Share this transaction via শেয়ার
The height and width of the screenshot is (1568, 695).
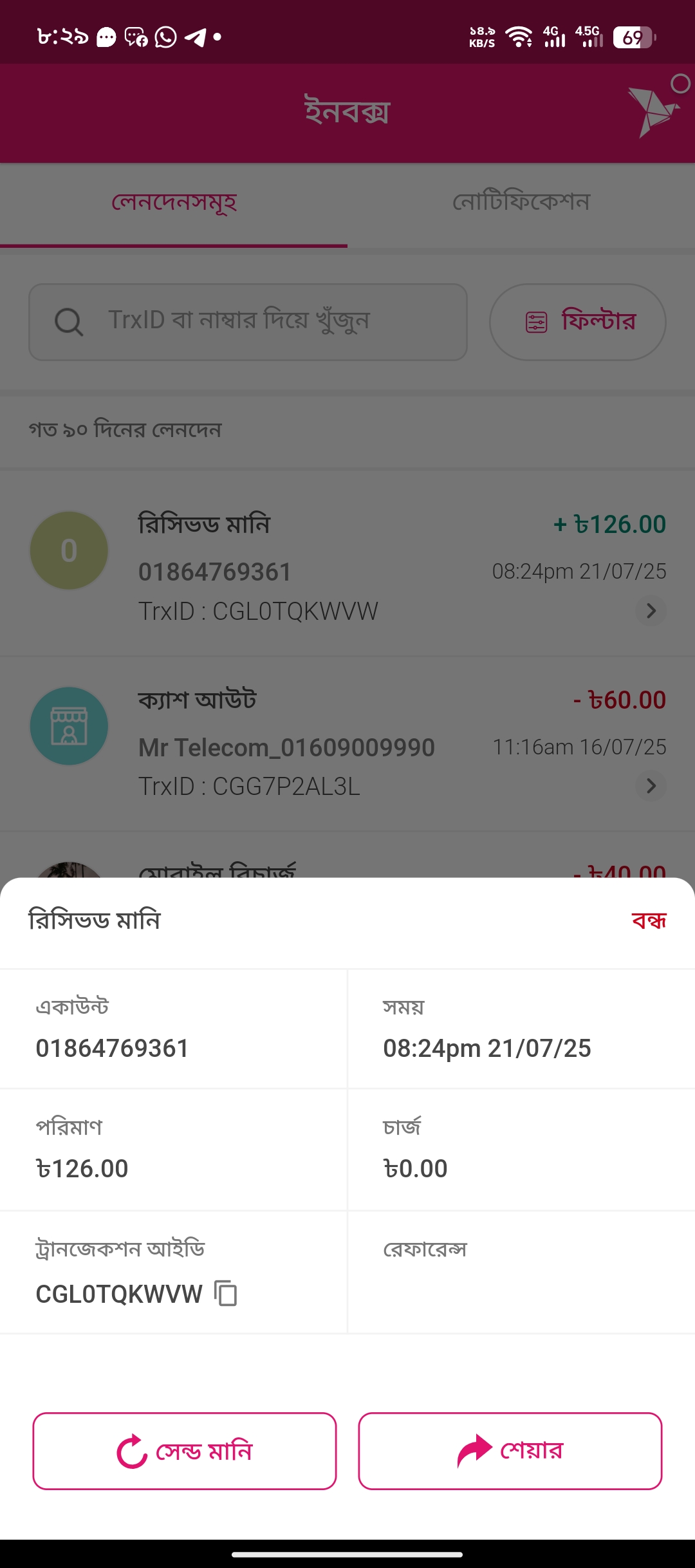[510, 1451]
